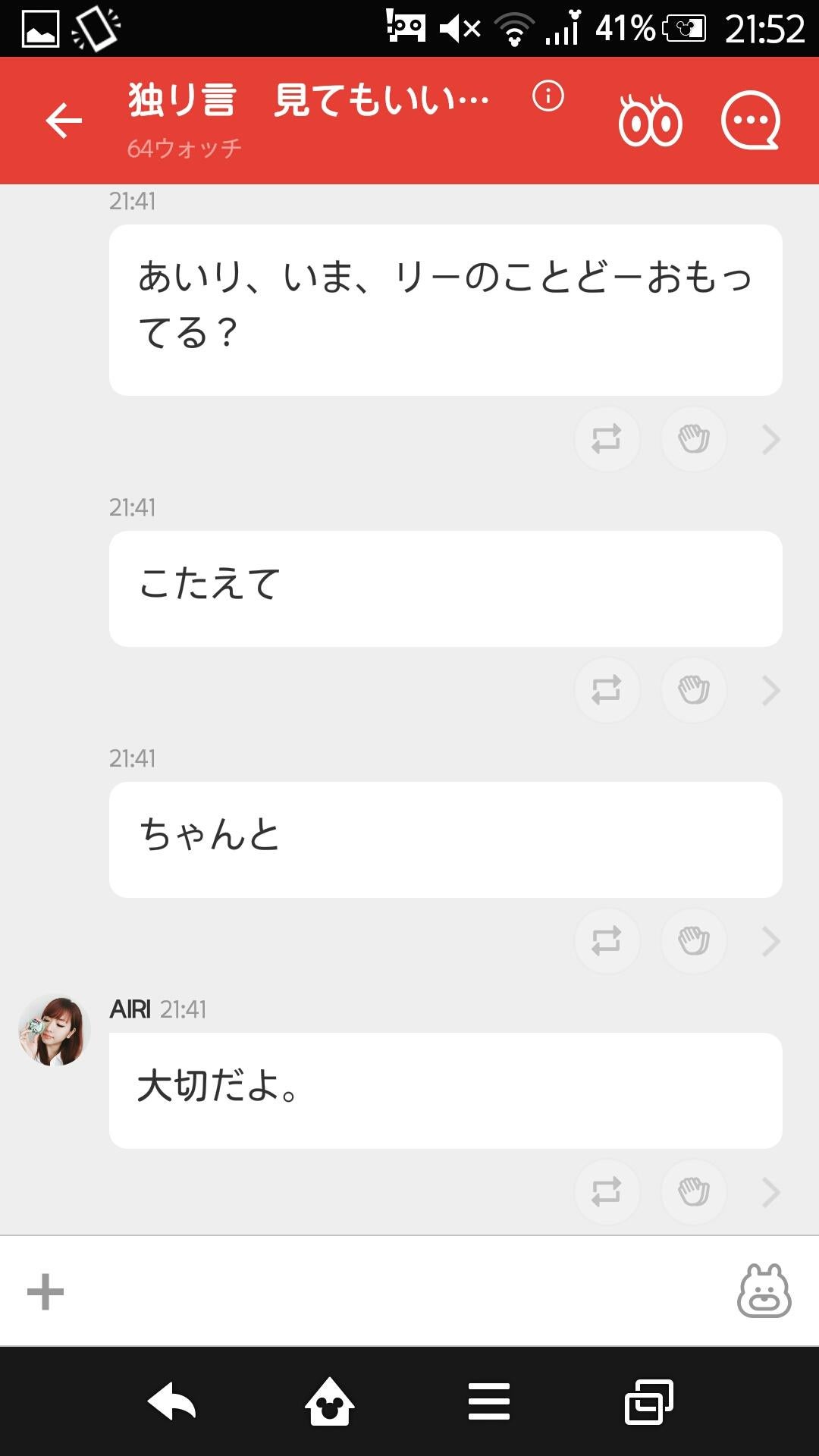
Task: Tap the clap hand icon under the ちゃんと message
Action: tap(693, 941)
